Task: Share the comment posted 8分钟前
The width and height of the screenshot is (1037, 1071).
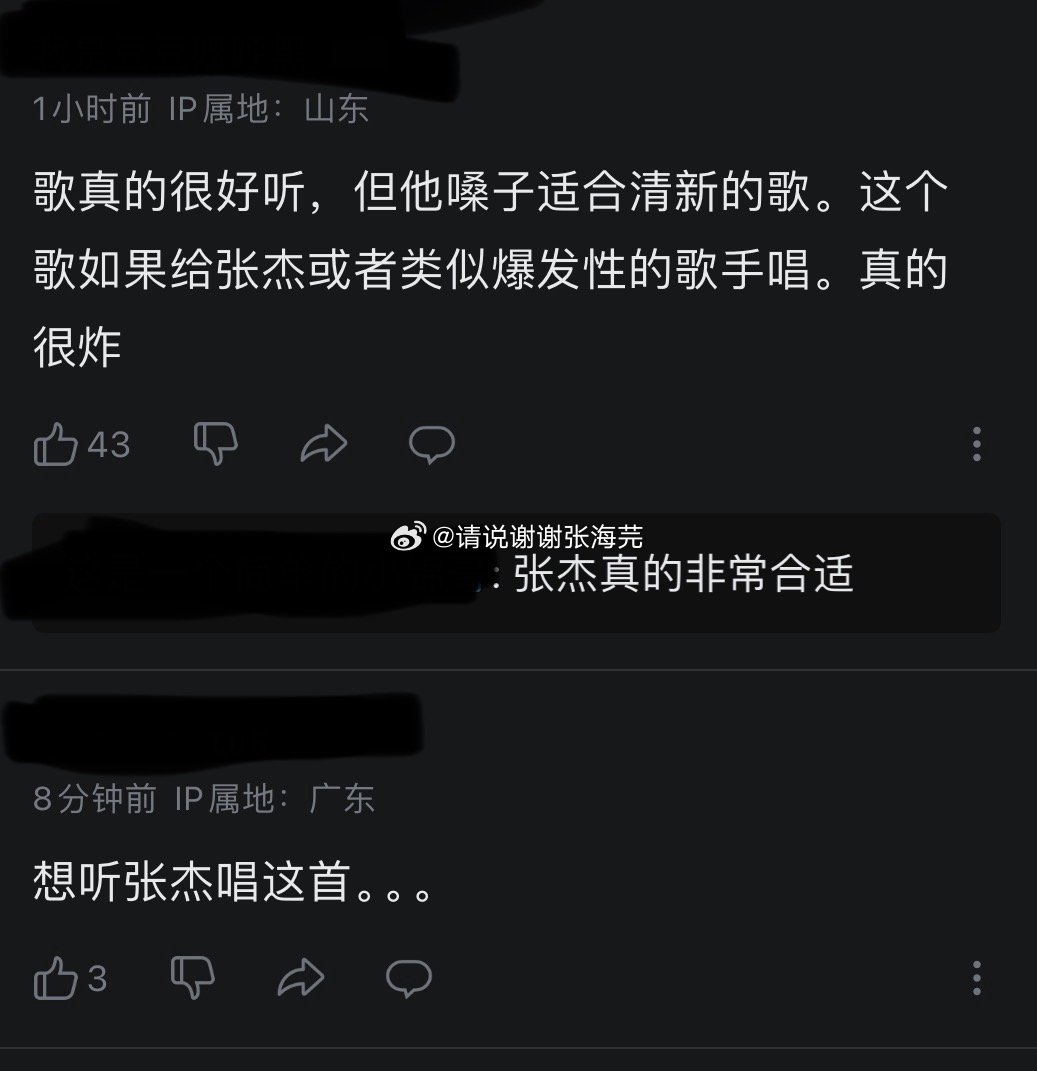Action: 301,978
